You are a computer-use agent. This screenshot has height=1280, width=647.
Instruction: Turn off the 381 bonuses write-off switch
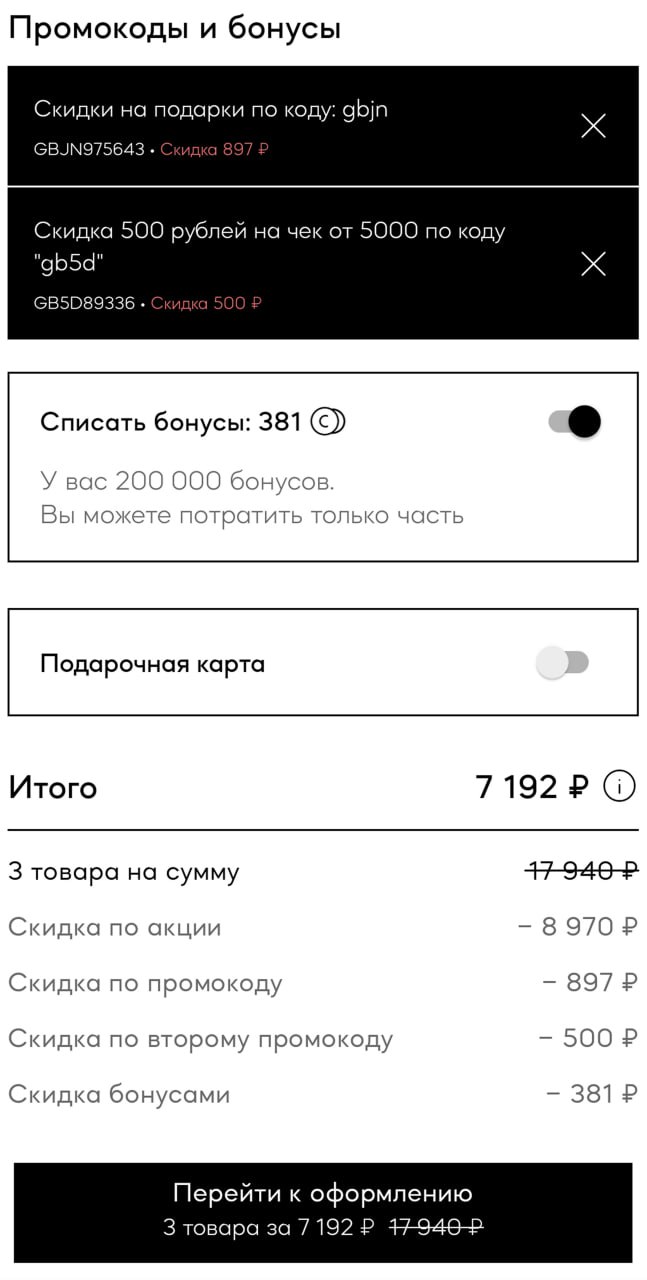(x=575, y=422)
